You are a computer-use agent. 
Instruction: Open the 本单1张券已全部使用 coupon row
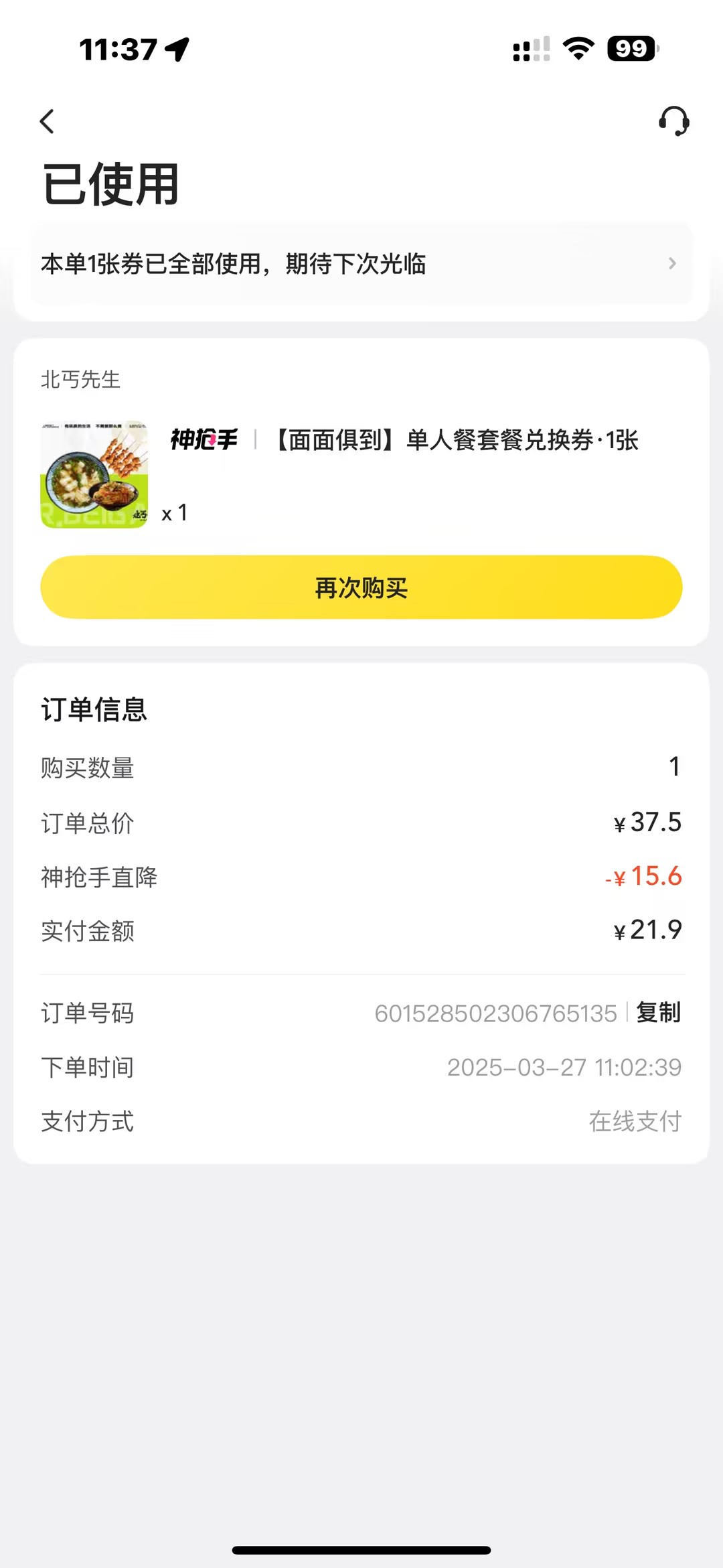click(x=361, y=264)
